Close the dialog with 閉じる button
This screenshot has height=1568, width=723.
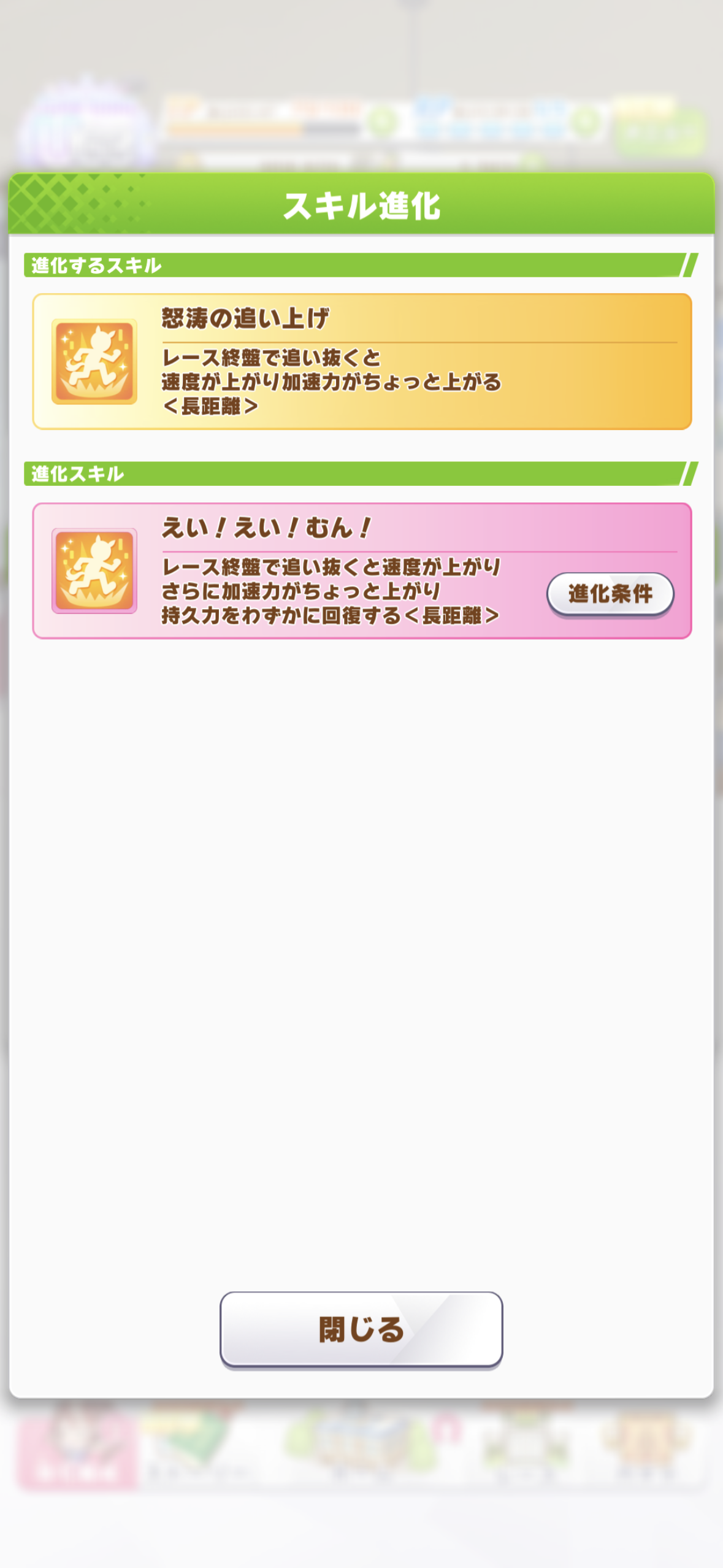(x=361, y=1329)
